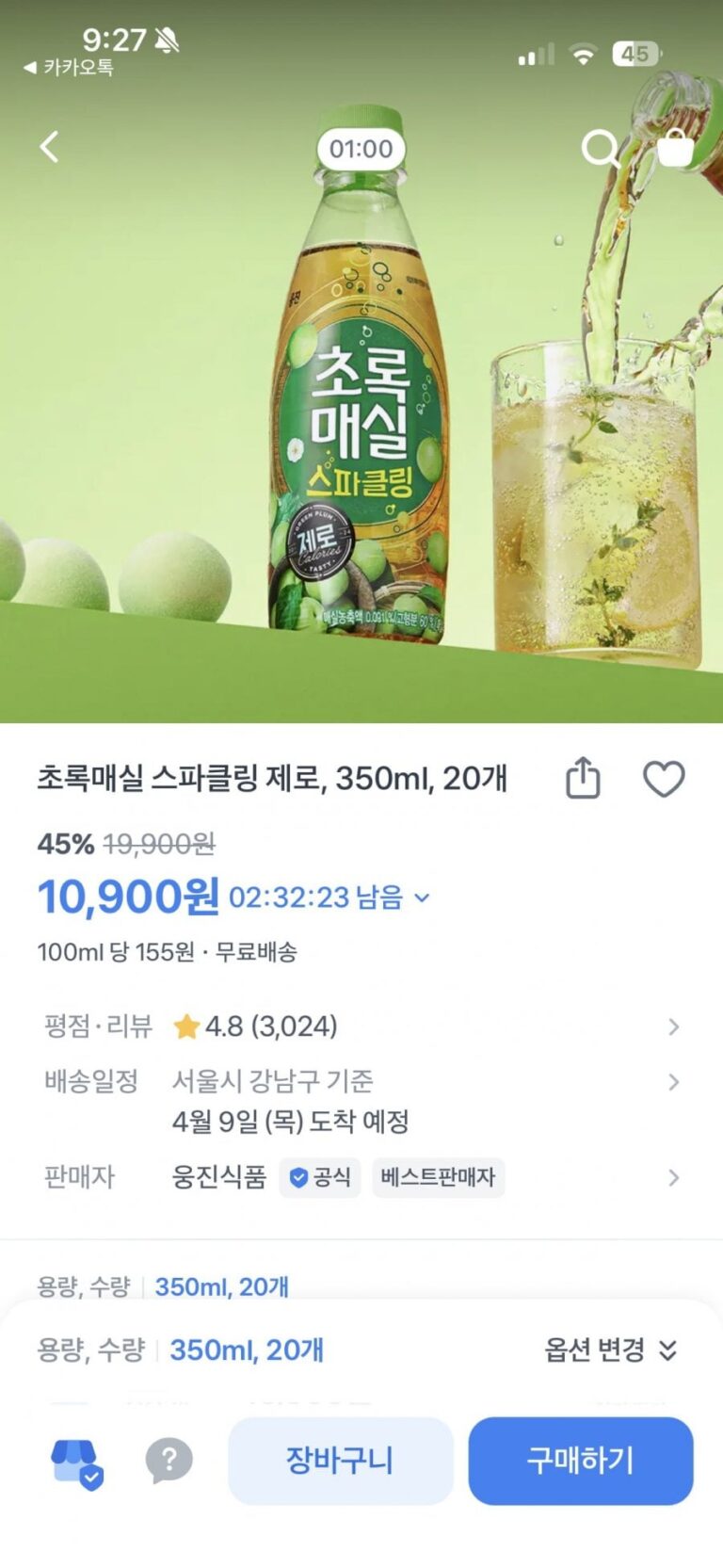Expand the time-remaining deal dropdown
The width and height of the screenshot is (723, 1568).
tap(422, 897)
